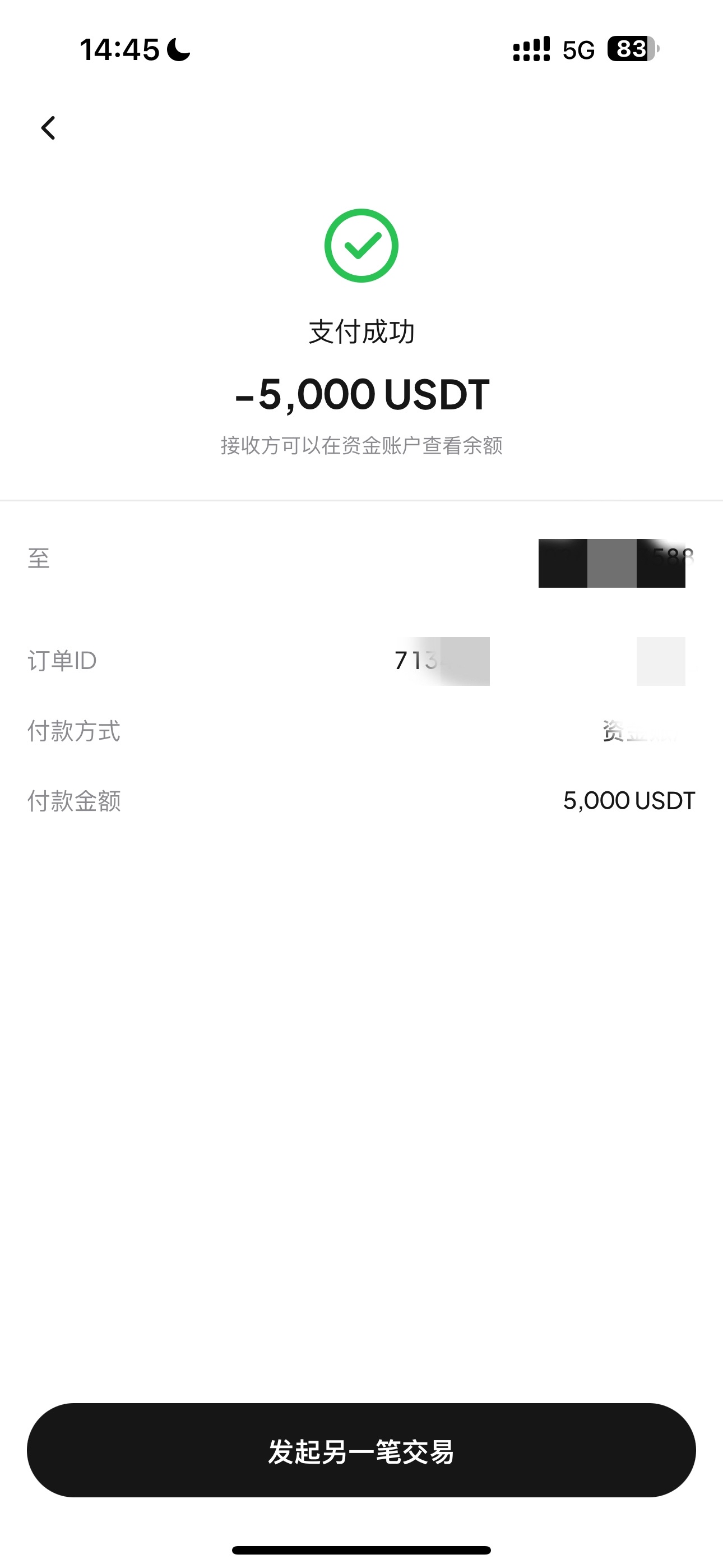Select the -5,000 USDT amount text
Screen dimensions: 723x1568
tap(361, 394)
